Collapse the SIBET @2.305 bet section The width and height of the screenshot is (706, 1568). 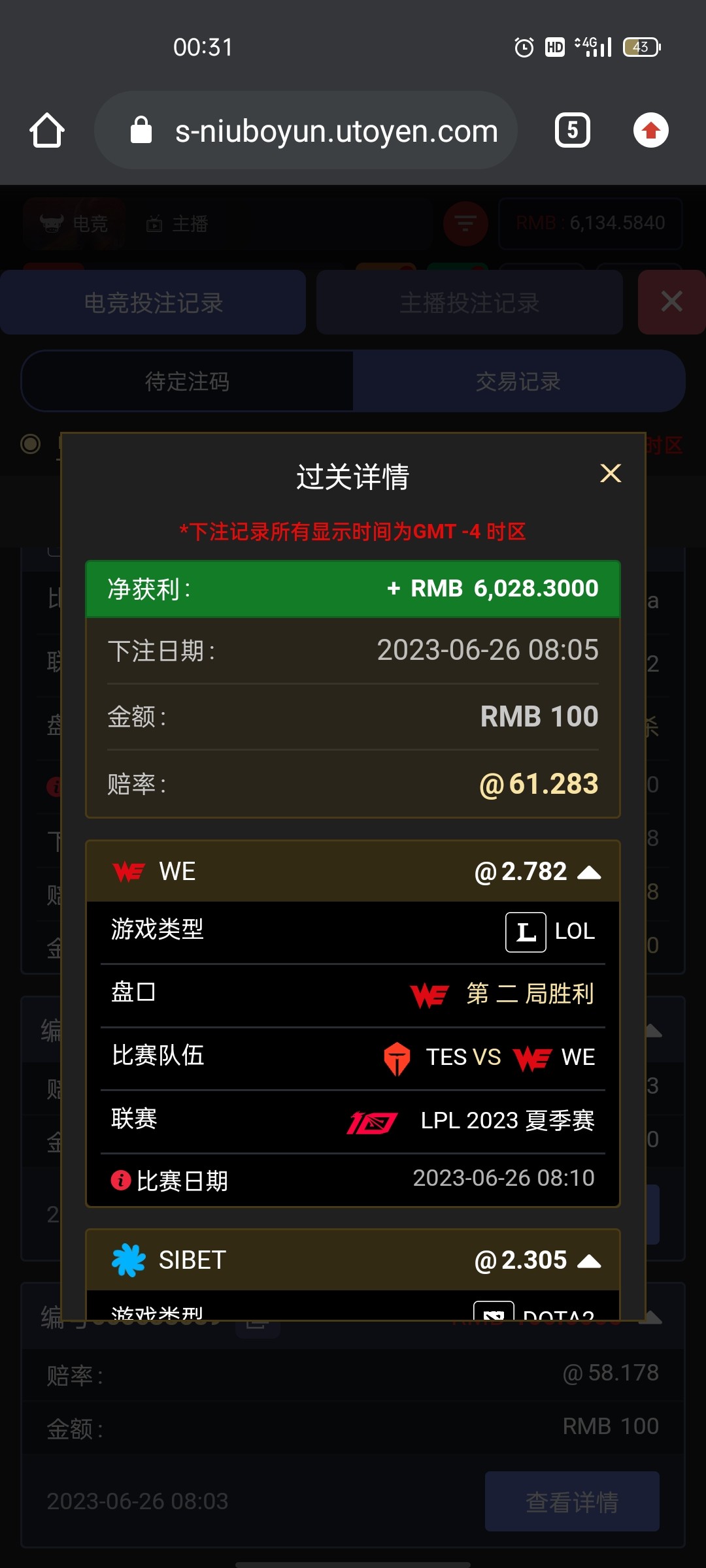point(589,1261)
